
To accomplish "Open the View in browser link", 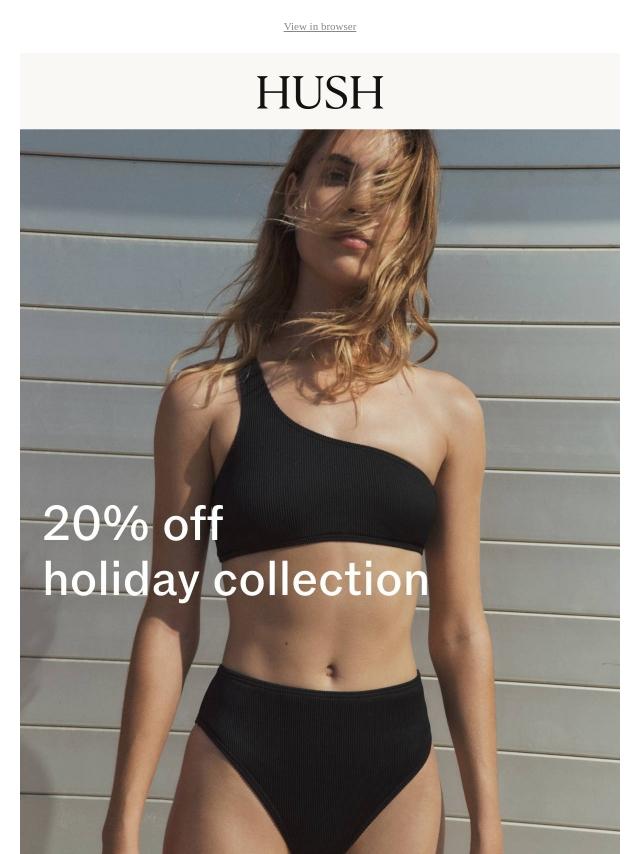I will [x=319, y=27].
